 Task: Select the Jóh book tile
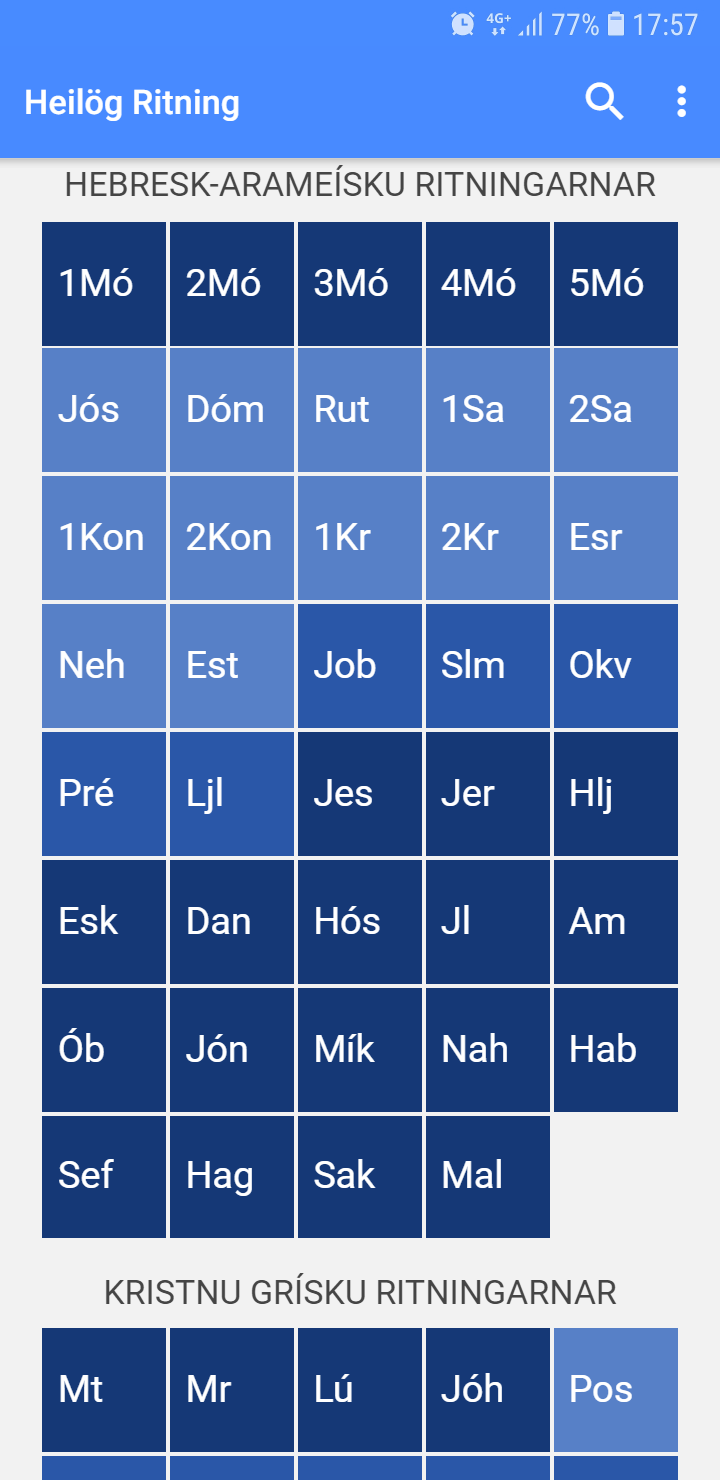click(488, 1390)
